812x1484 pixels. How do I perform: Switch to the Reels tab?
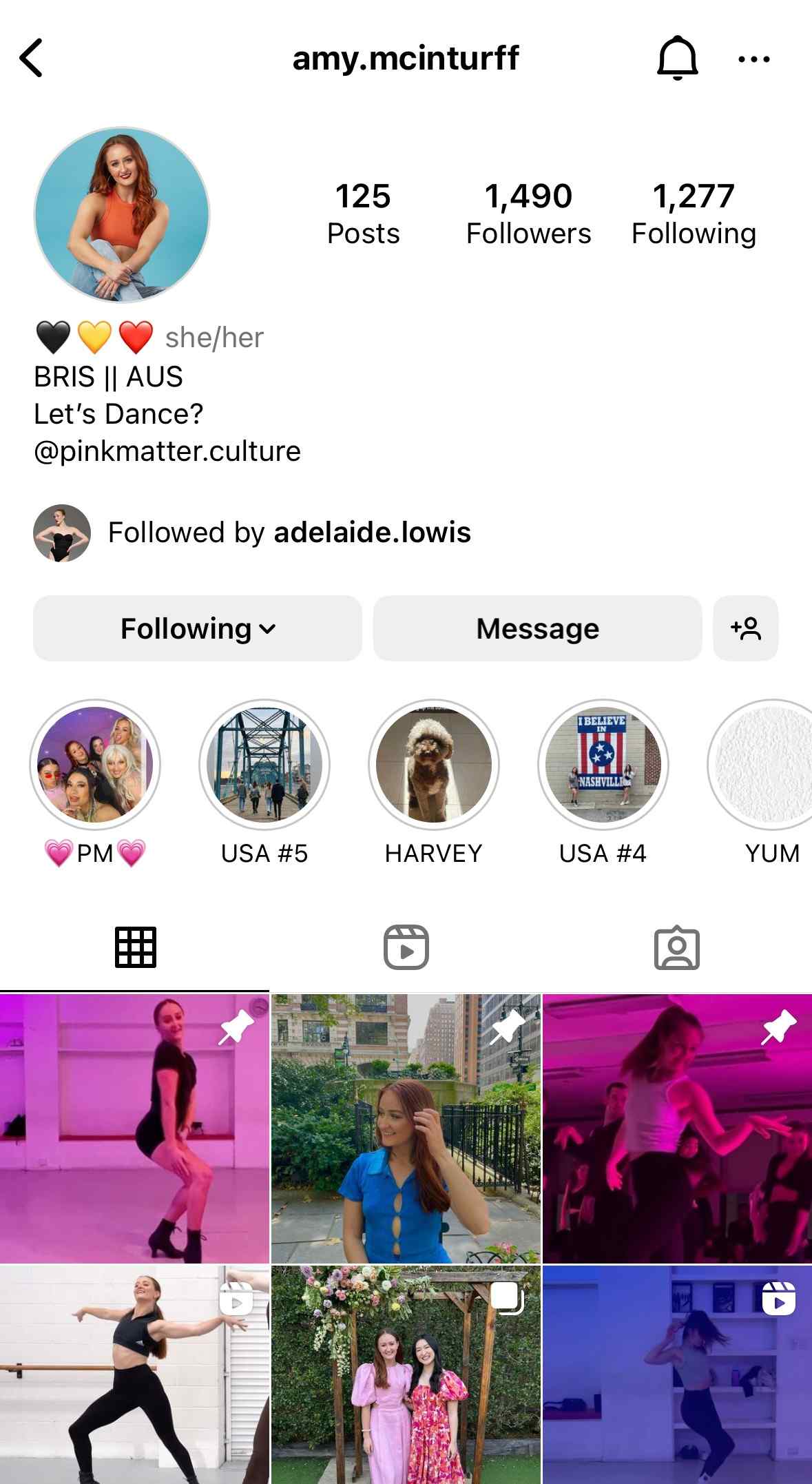[x=406, y=947]
